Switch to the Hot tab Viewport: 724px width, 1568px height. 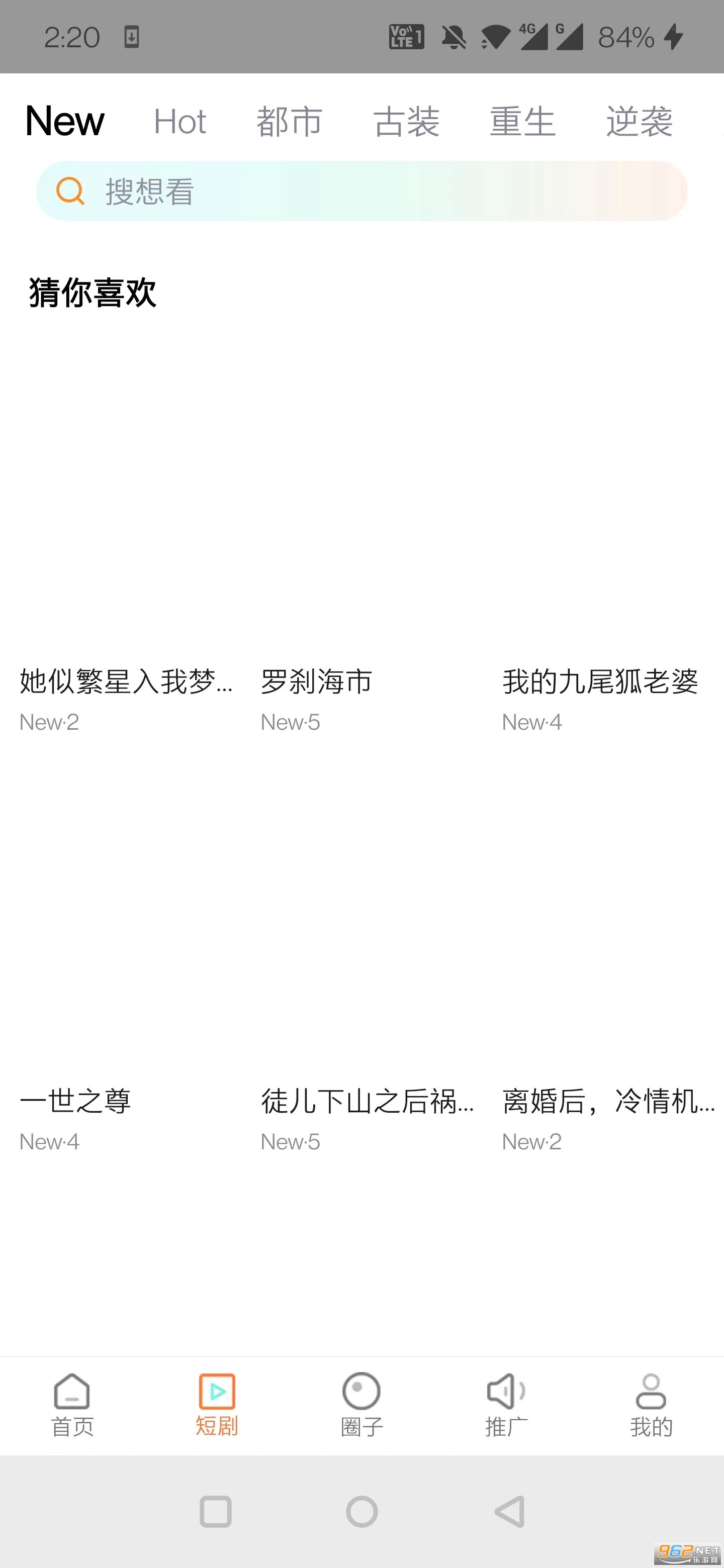pos(179,121)
